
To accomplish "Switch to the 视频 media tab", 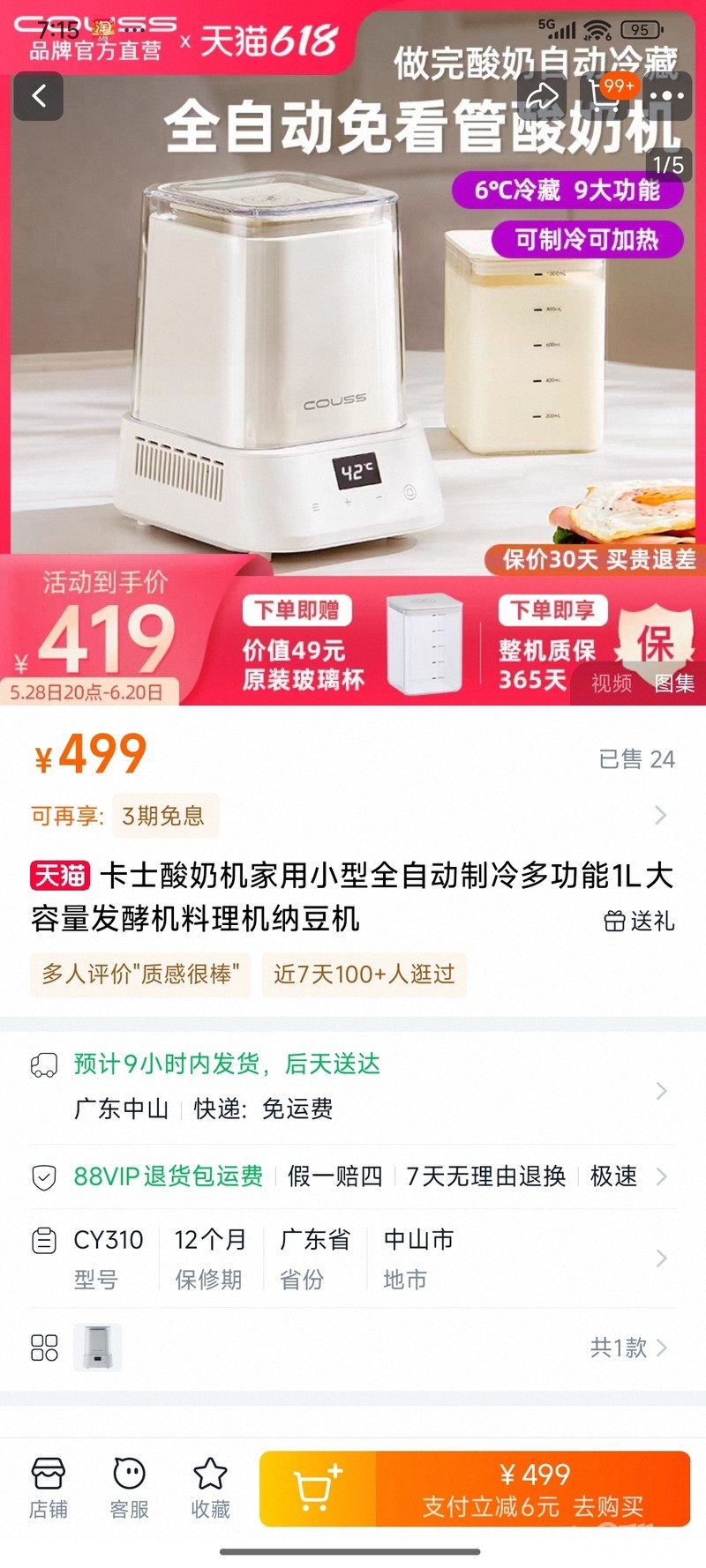I will [x=612, y=683].
